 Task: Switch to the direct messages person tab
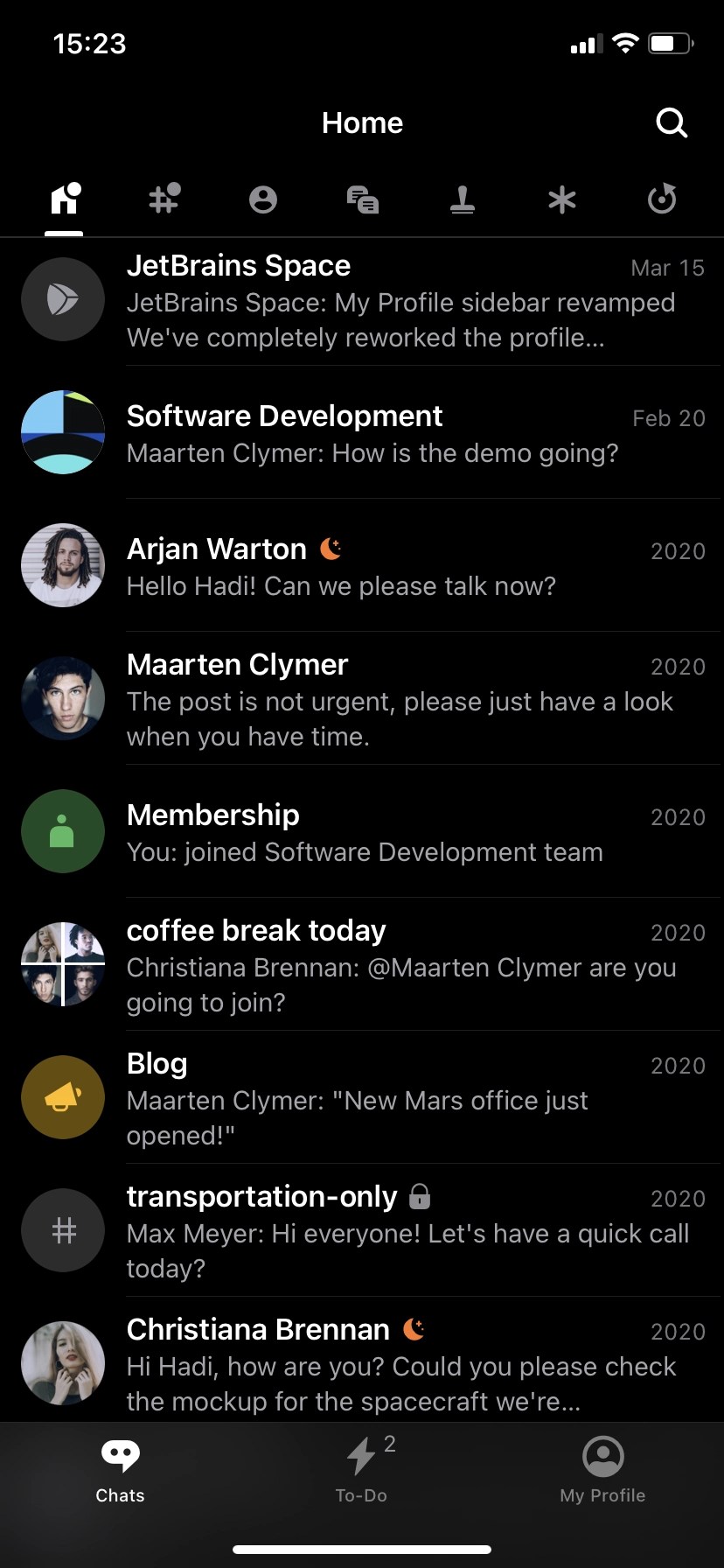[x=263, y=199]
